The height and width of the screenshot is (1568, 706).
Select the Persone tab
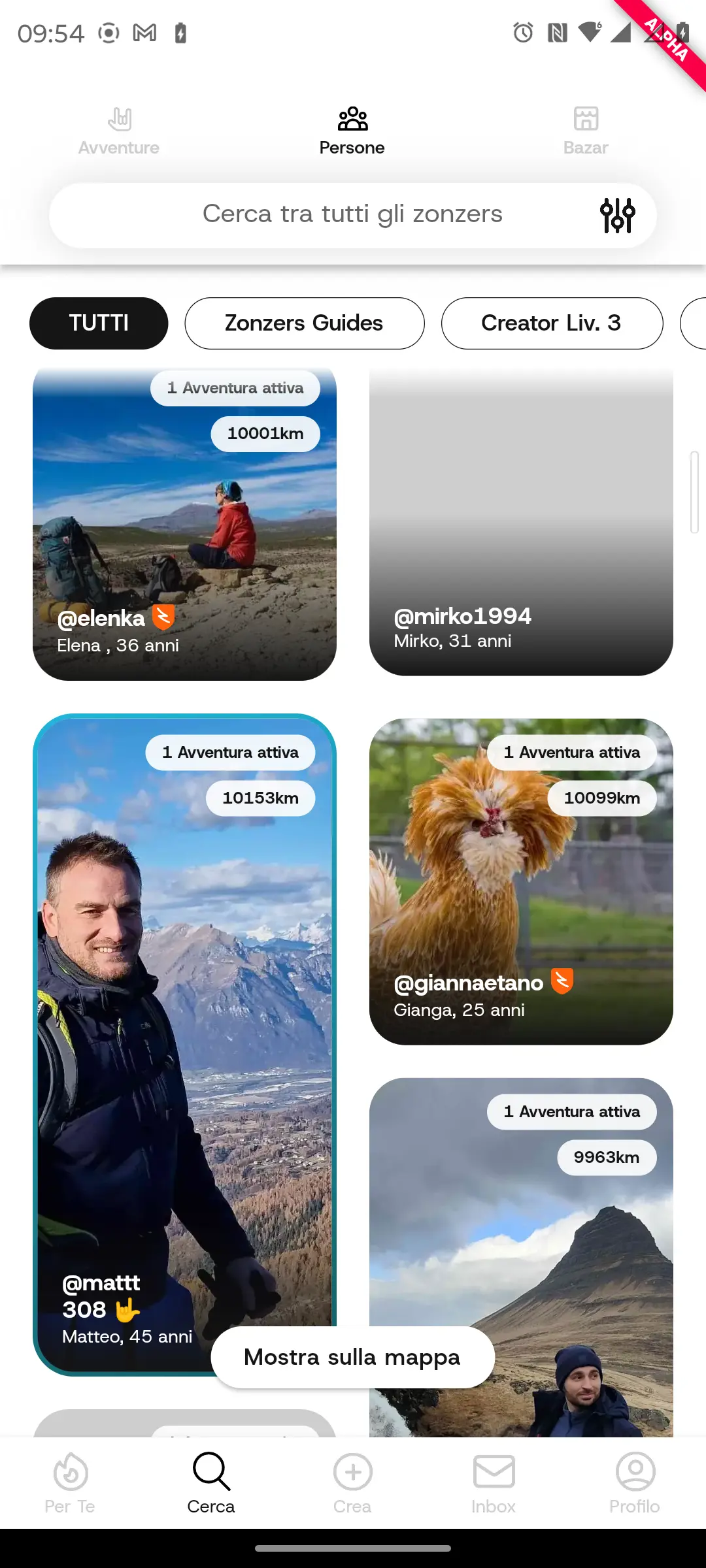(x=352, y=132)
